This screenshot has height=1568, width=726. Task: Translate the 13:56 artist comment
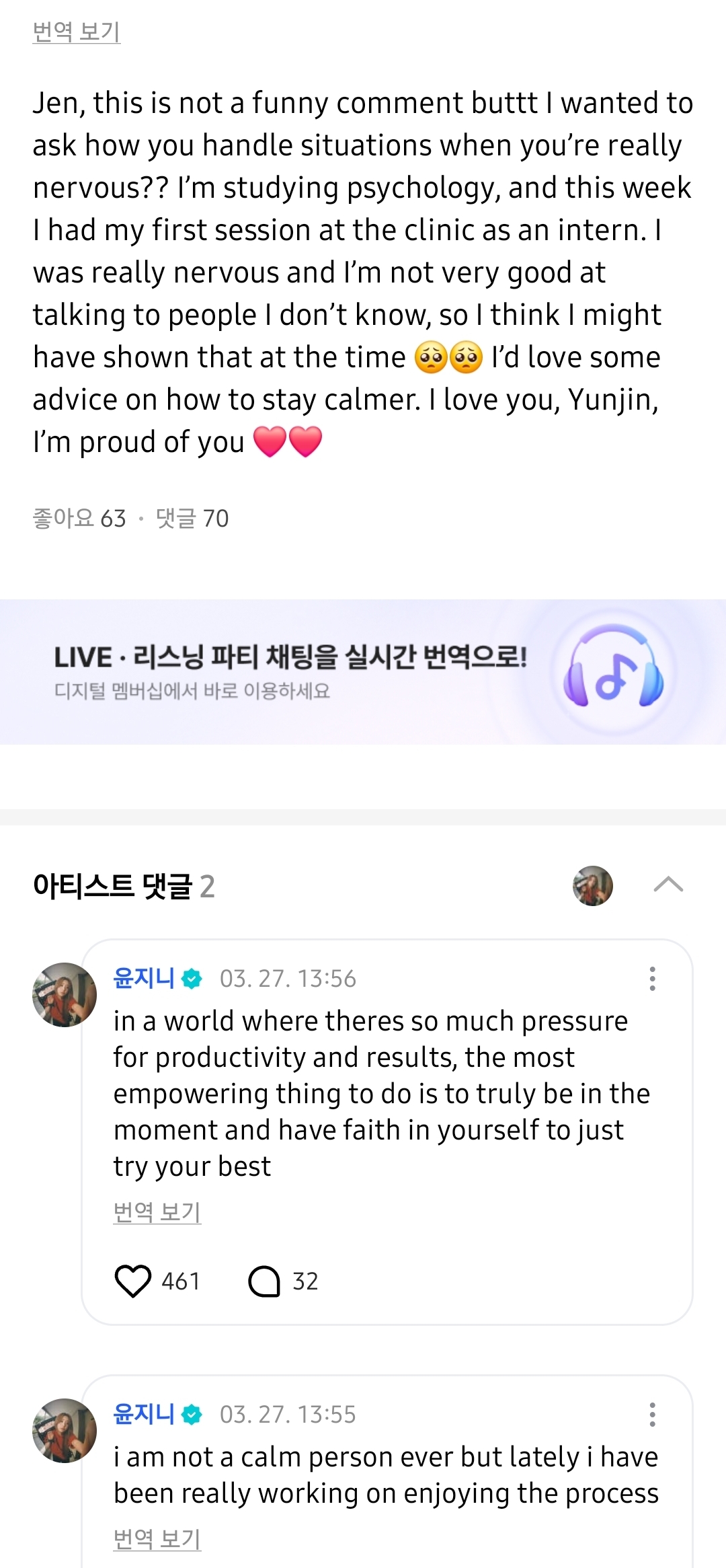157,1212
